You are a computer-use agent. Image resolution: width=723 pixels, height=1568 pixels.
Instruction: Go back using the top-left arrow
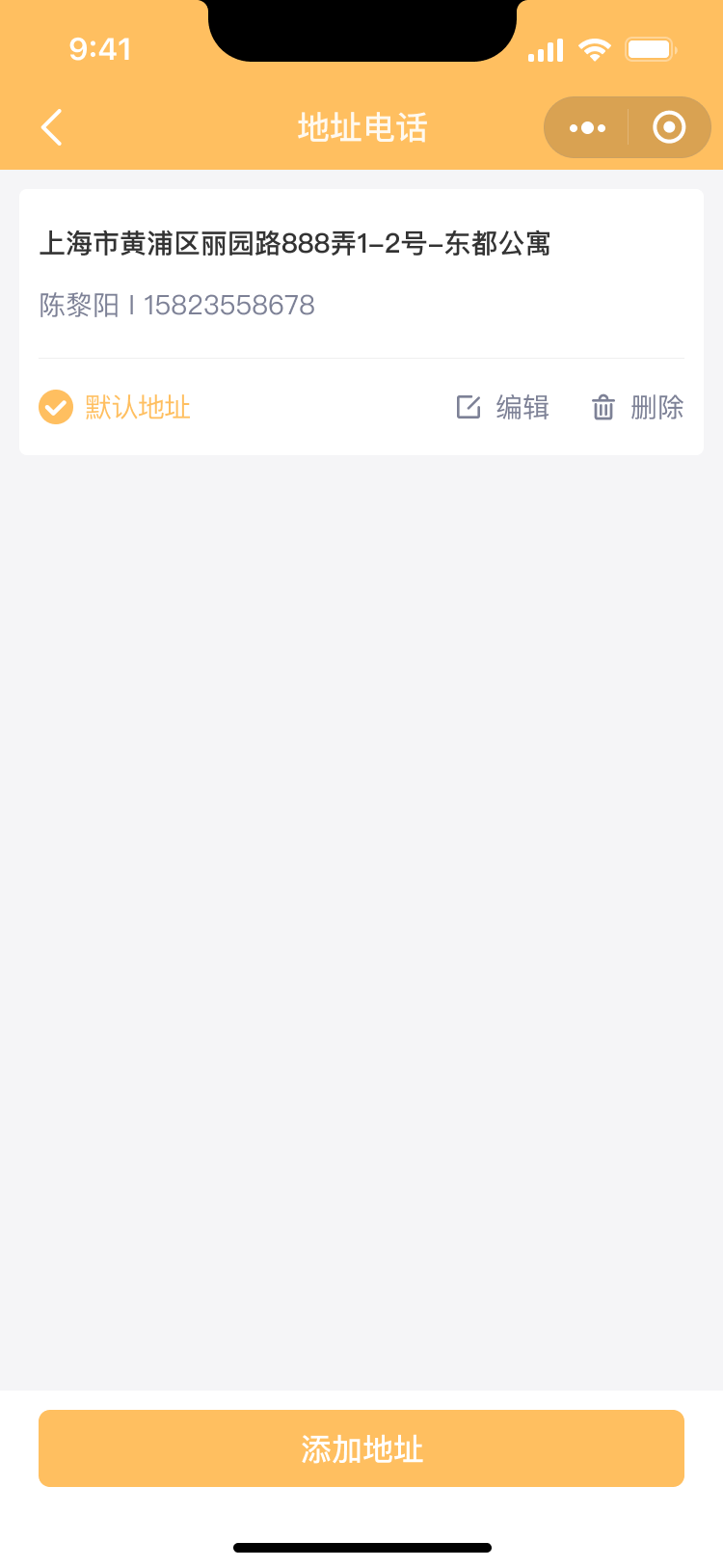tap(52, 127)
